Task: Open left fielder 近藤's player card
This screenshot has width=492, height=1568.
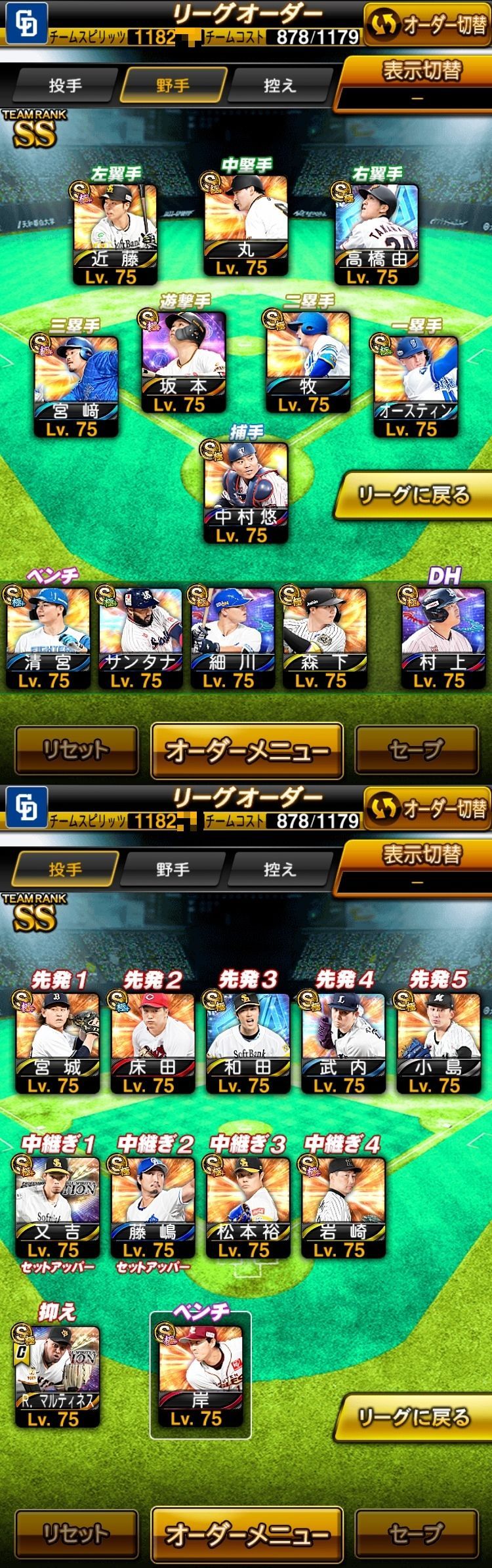Action: click(x=115, y=233)
